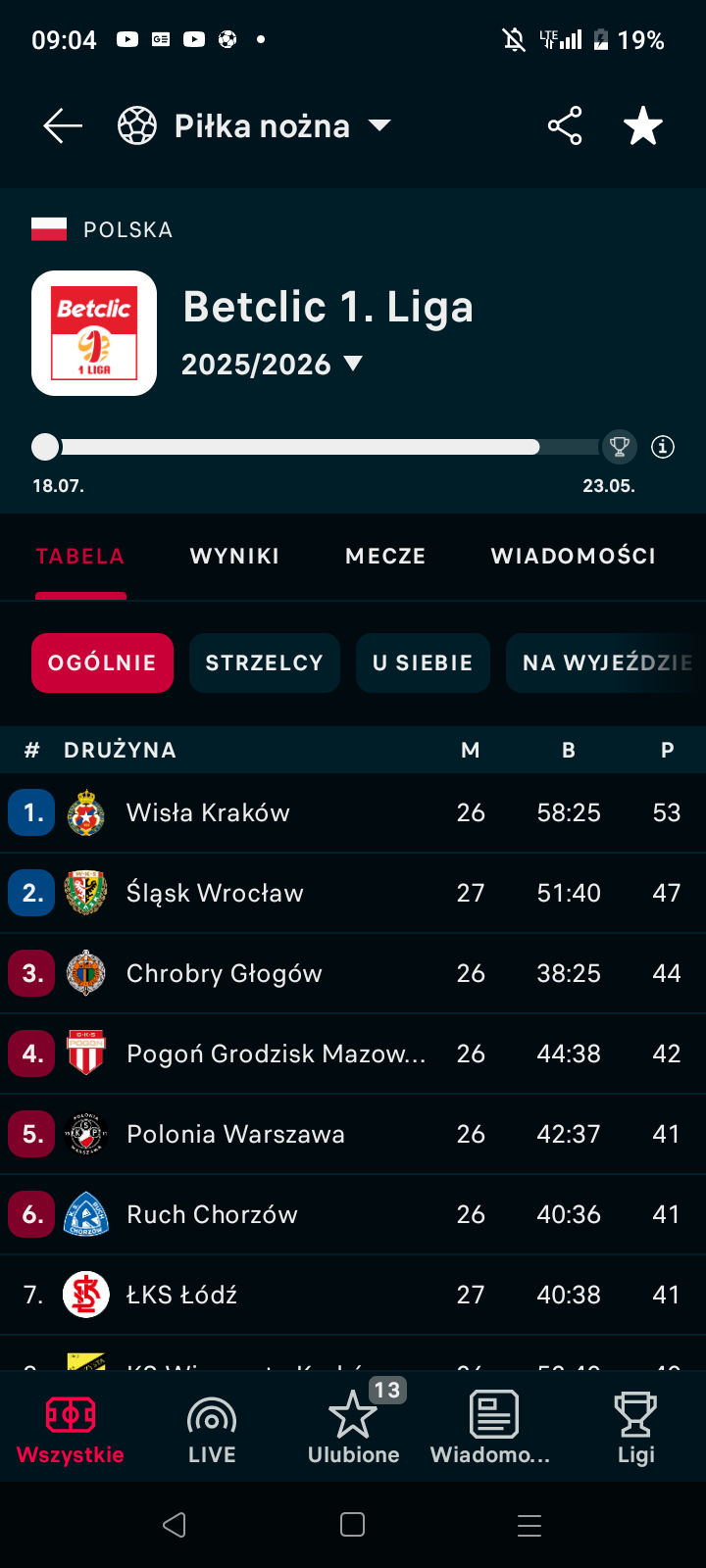Select the STRZELCY chip

(264, 663)
